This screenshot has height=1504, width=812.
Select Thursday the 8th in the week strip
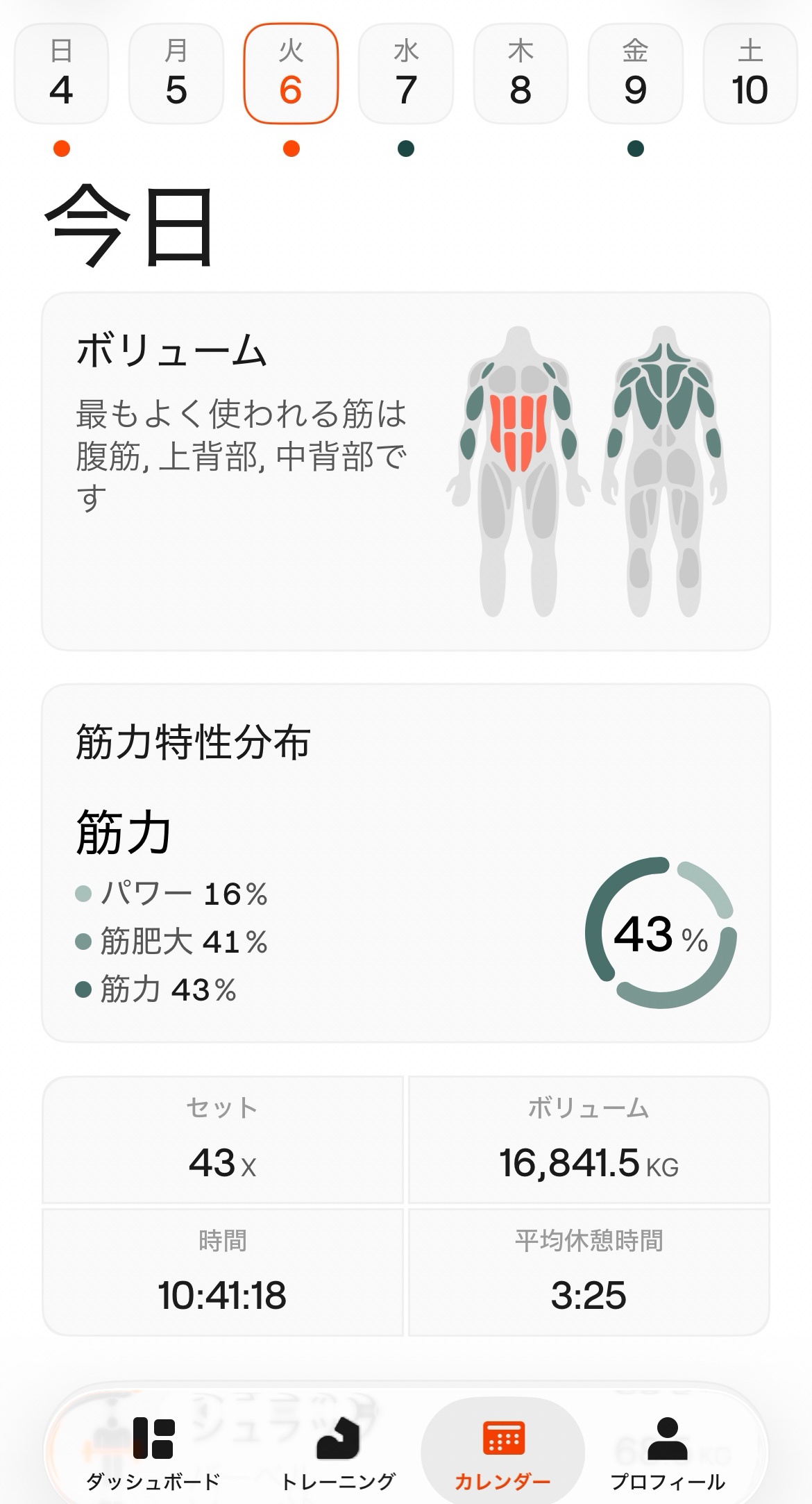521,74
